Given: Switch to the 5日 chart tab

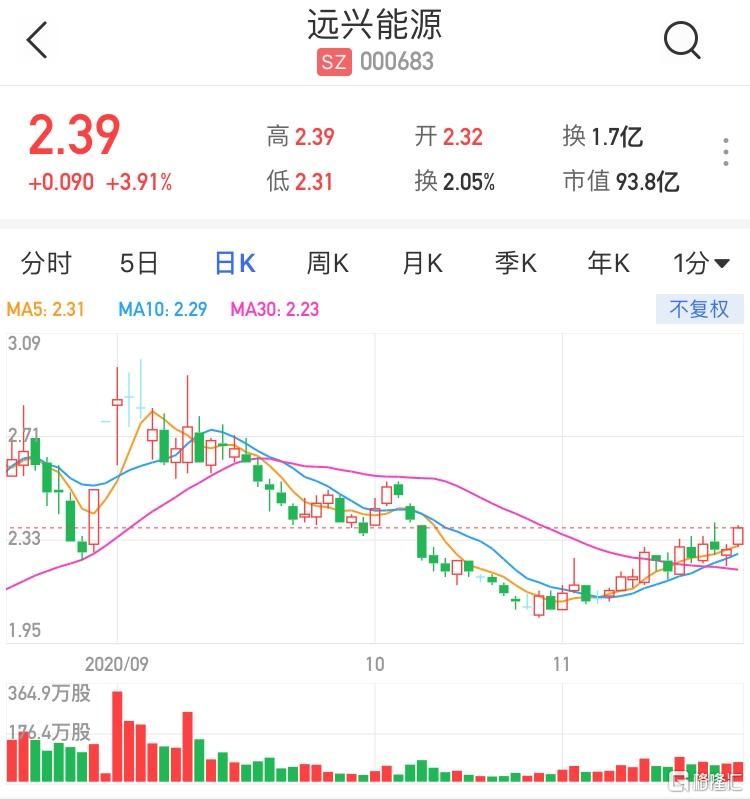Looking at the screenshot, I should (139, 264).
